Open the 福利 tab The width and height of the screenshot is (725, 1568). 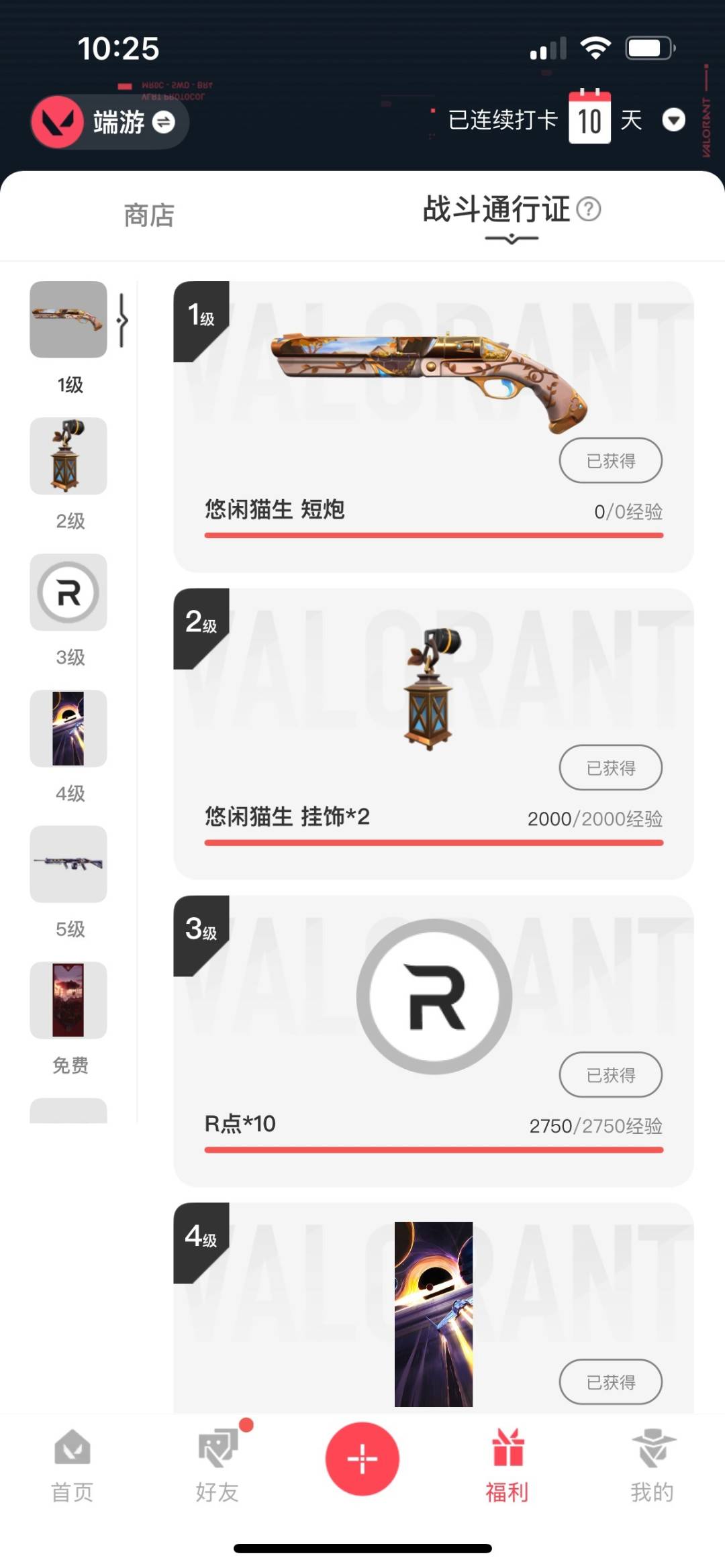pyautogui.click(x=507, y=1465)
